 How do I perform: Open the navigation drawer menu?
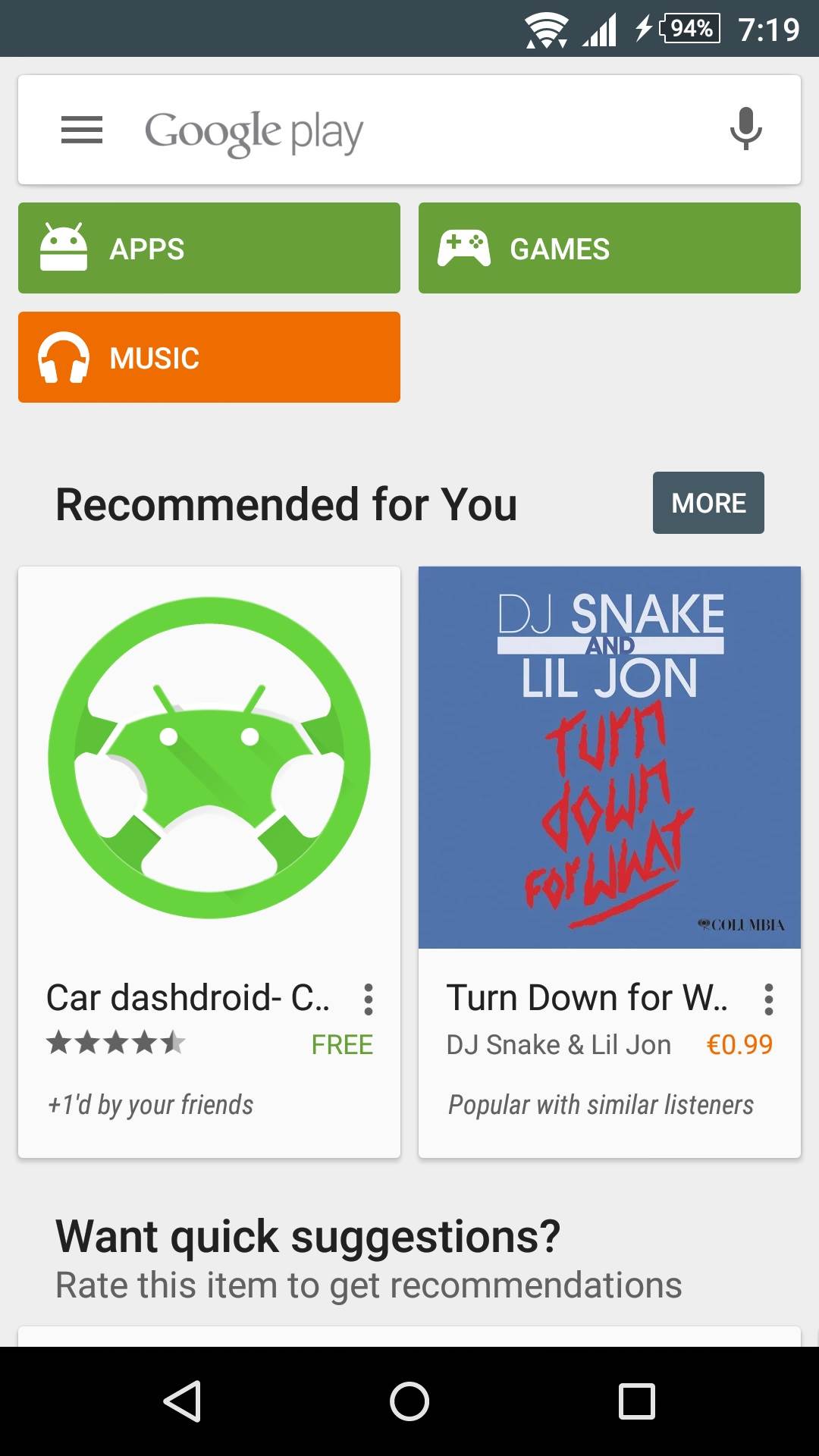pos(81,130)
